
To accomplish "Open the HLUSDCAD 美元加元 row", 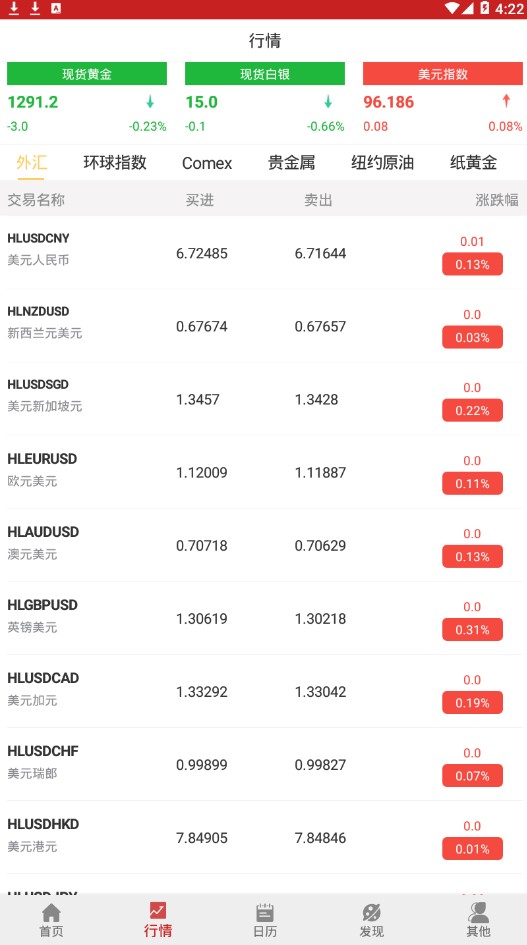I will [x=264, y=691].
